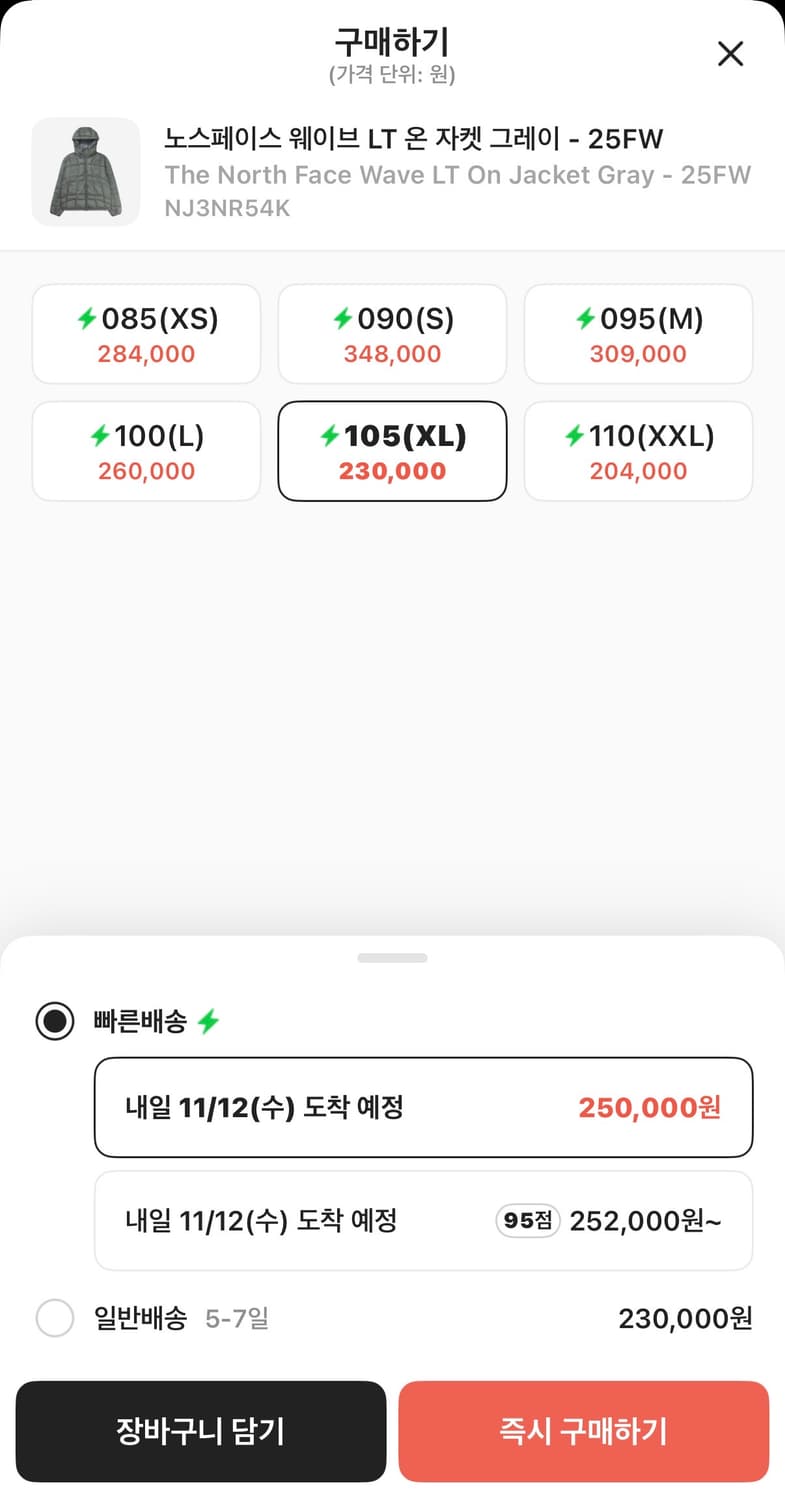Click the selected 250,000원 delivery price card
Image resolution: width=785 pixels, height=1500 pixels.
pyautogui.click(x=424, y=1108)
